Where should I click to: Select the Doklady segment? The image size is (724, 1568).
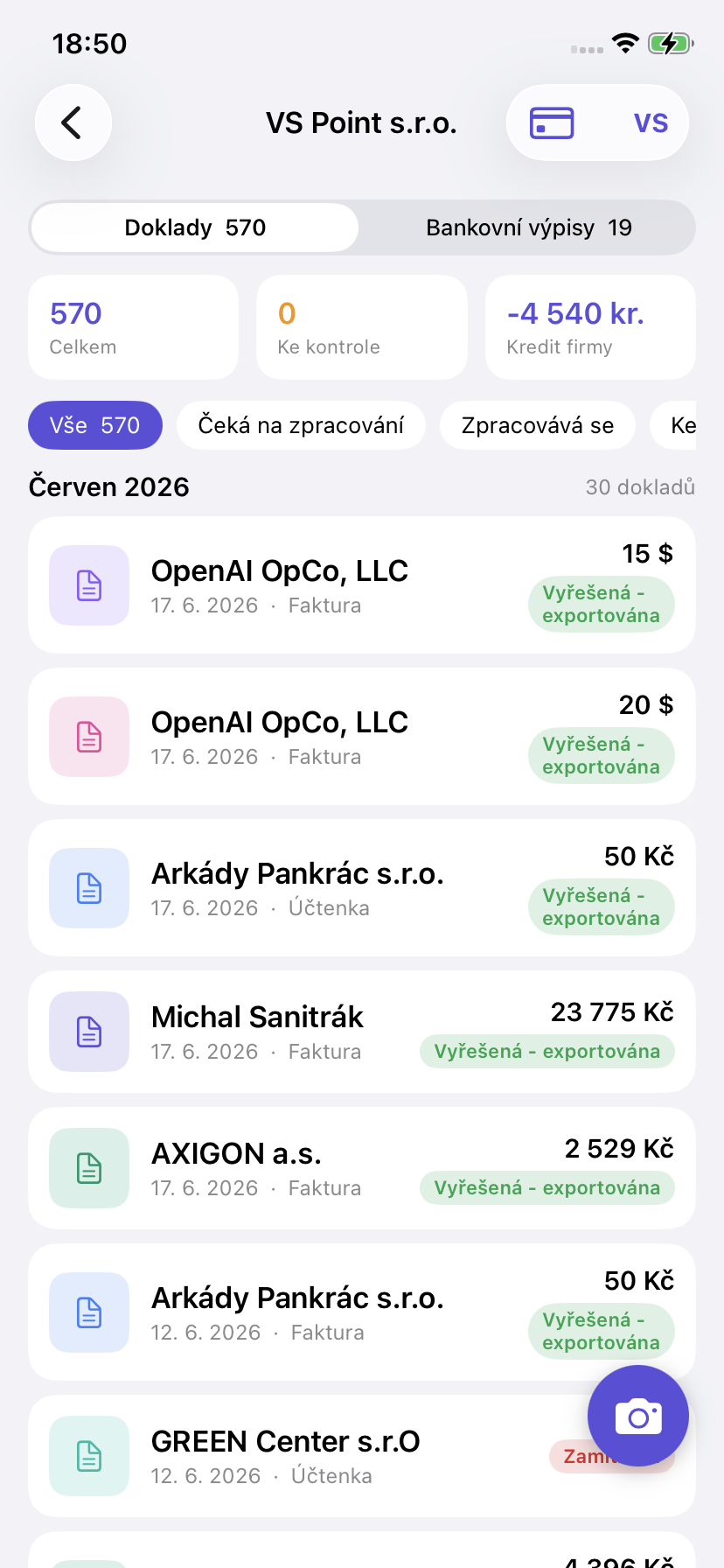[195, 227]
